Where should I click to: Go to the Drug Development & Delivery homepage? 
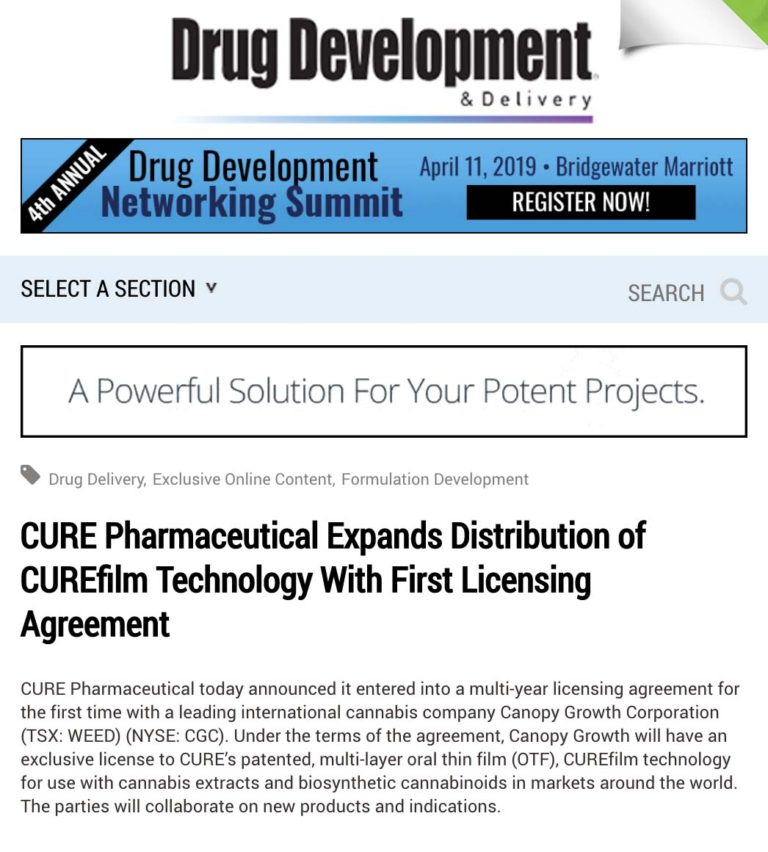coord(382,62)
